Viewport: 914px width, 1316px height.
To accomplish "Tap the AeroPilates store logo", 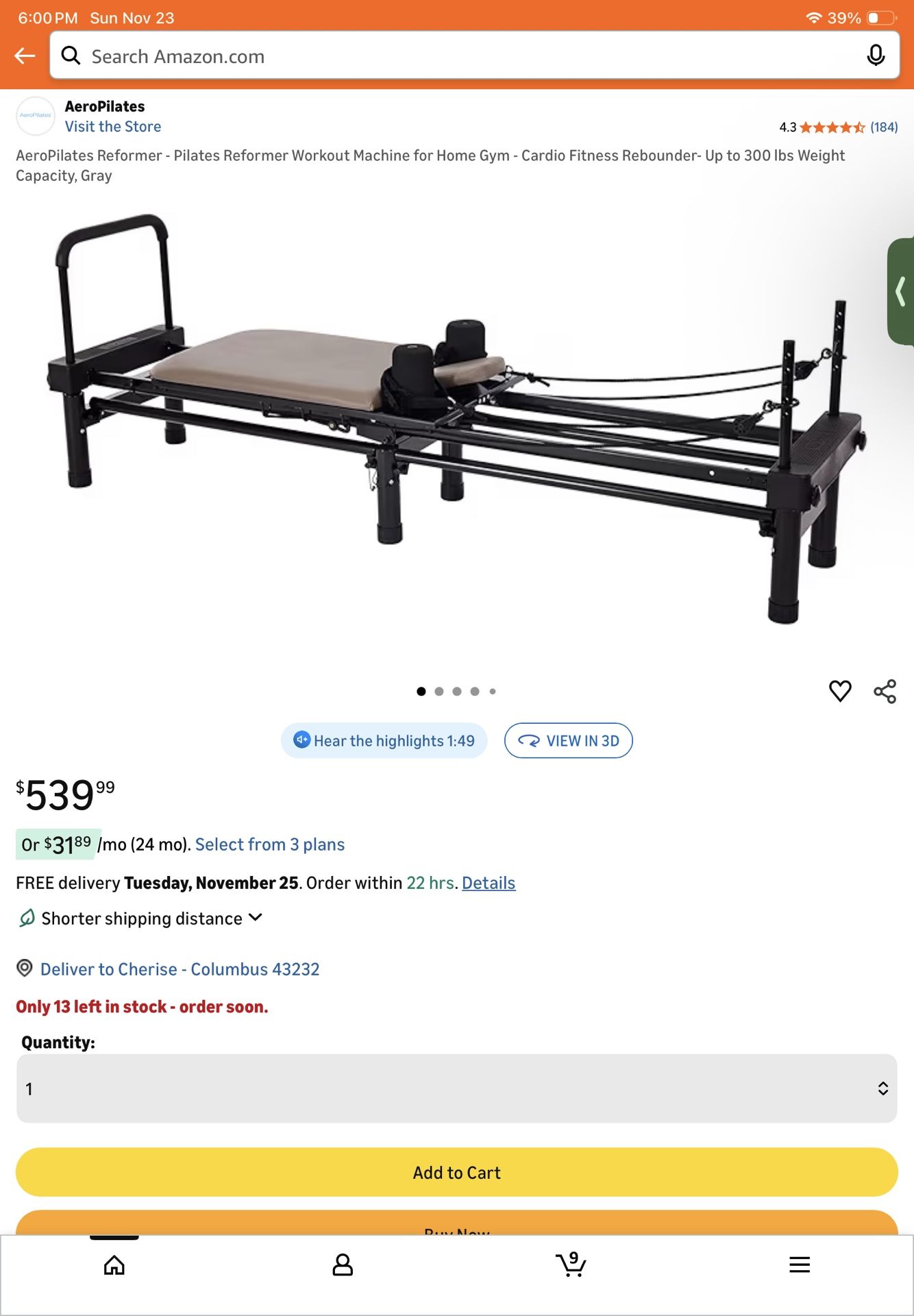I will (35, 115).
